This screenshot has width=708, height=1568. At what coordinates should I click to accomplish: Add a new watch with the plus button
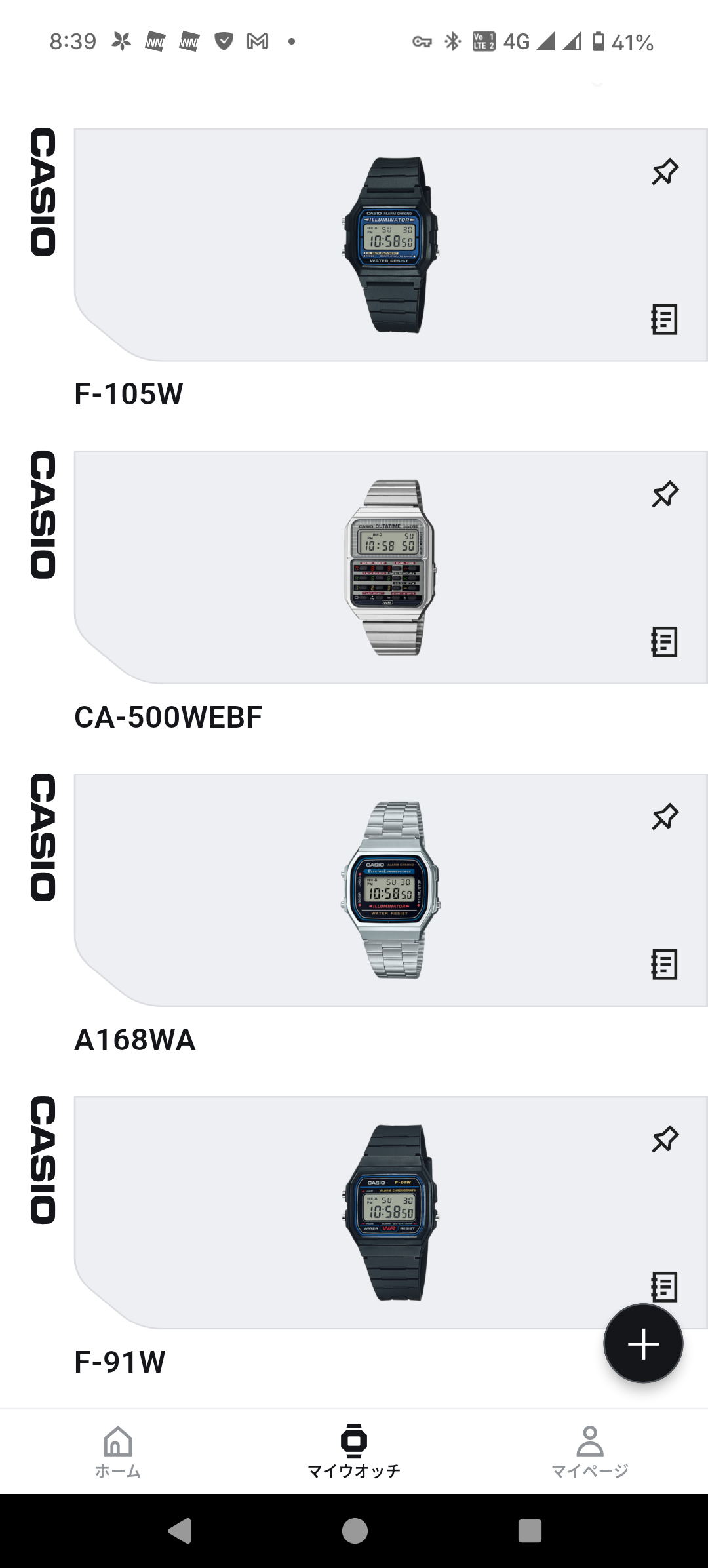click(643, 1344)
